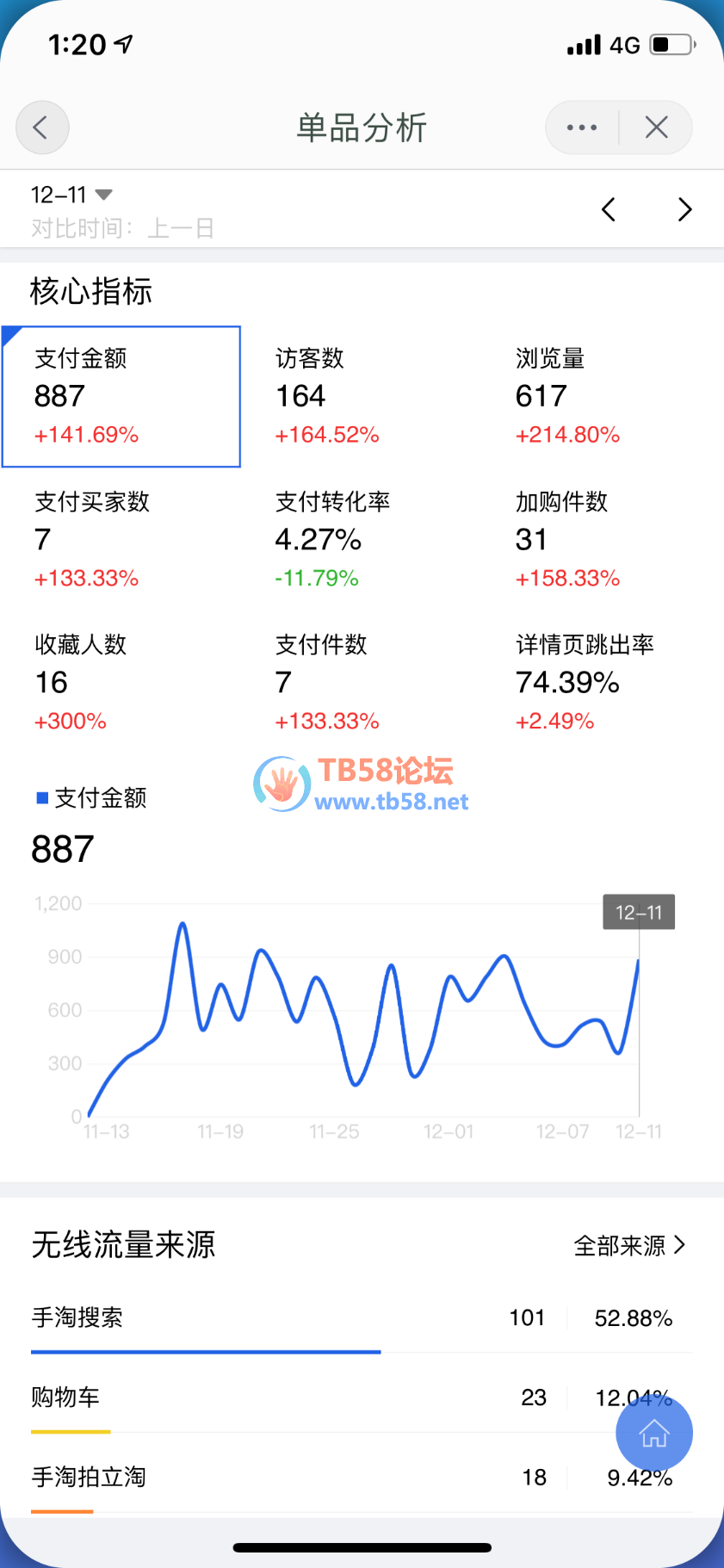Open the 12-11 date dropdown

[72, 195]
